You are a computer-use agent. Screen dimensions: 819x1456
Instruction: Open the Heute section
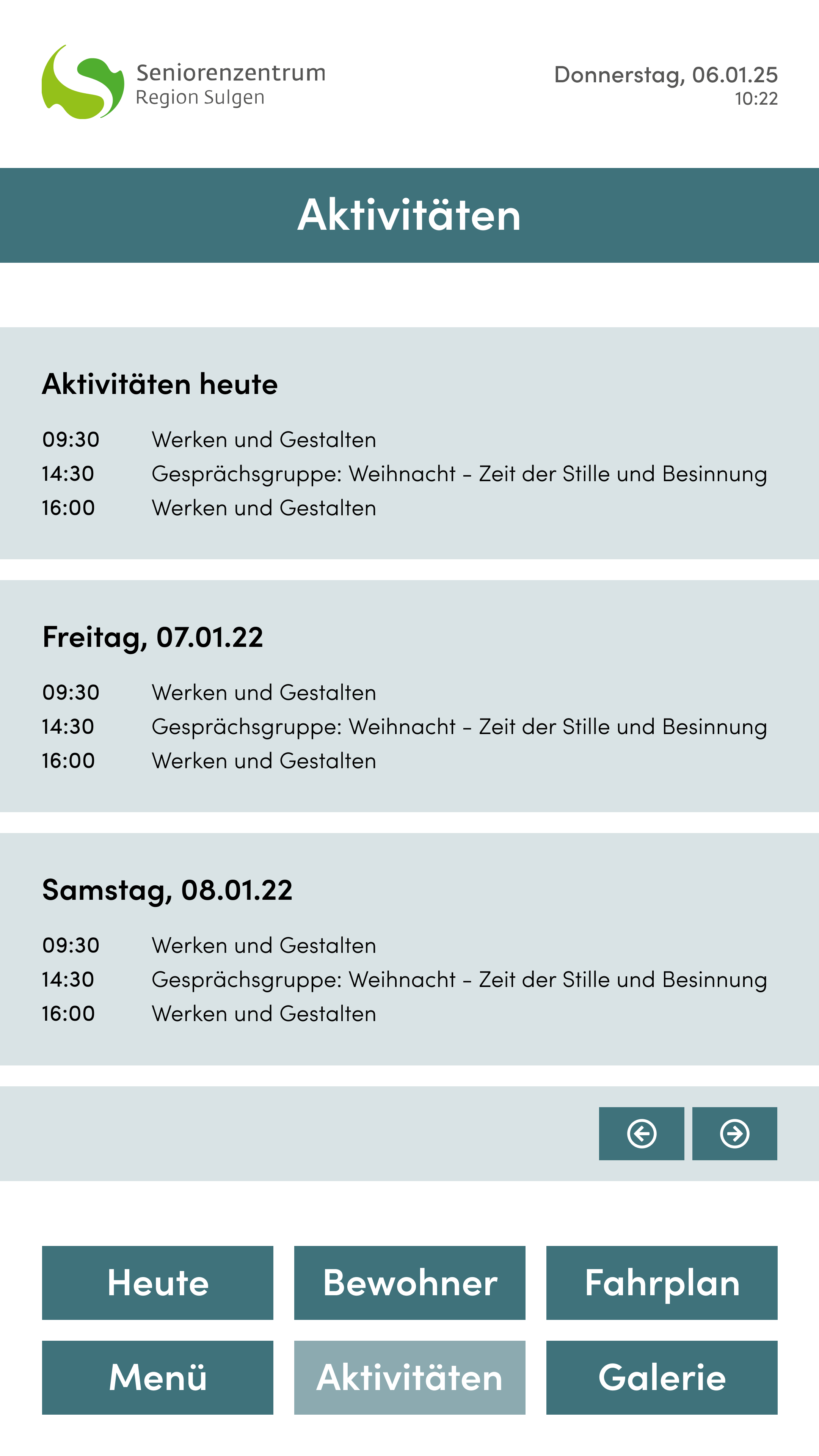157,1282
